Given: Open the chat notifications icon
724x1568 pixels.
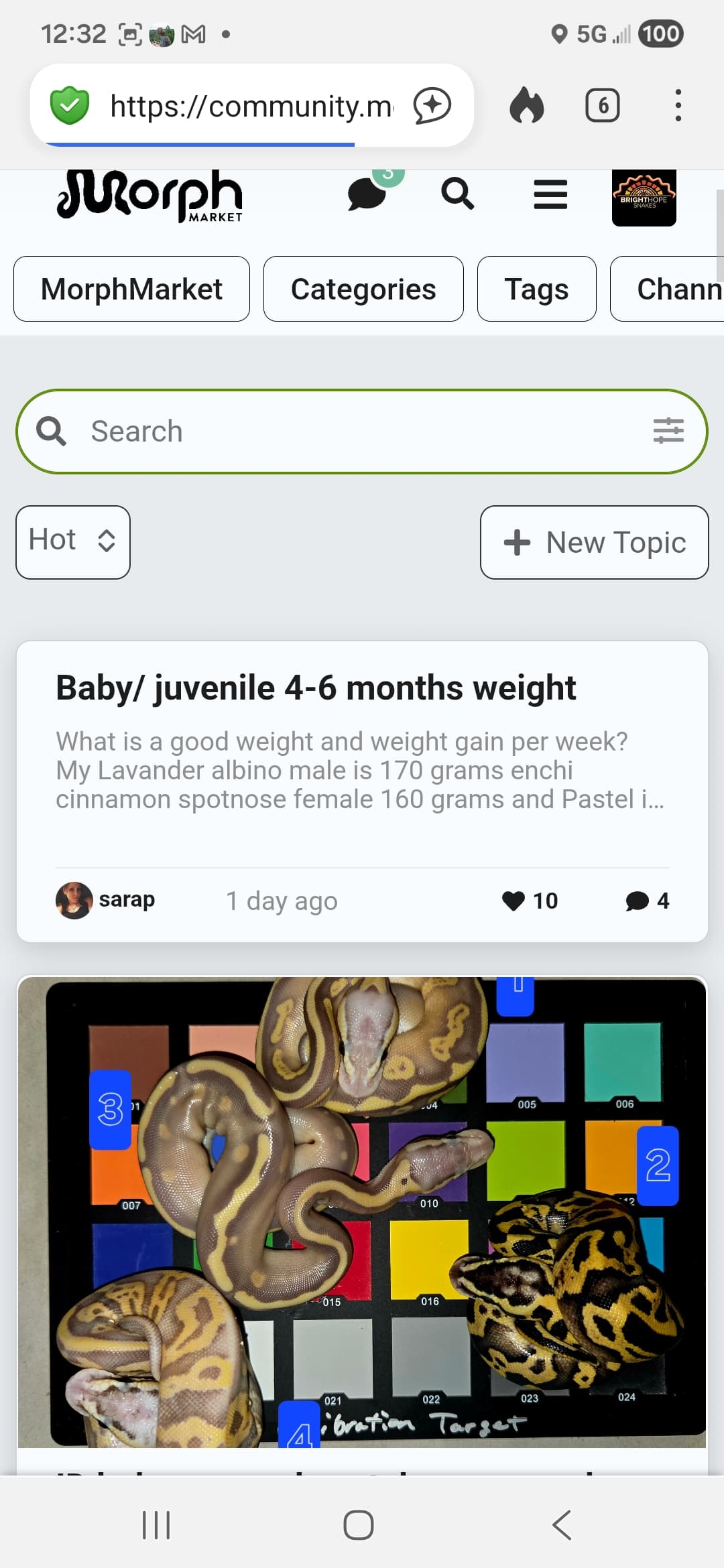Looking at the screenshot, I should coord(367,194).
